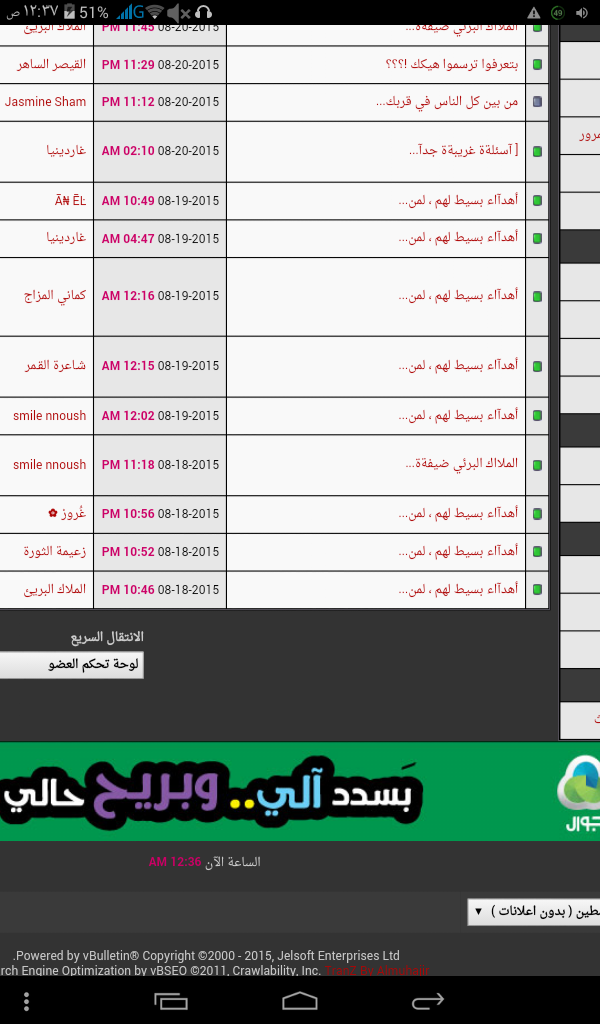Open user profile غُروز
This screenshot has width=600, height=1024.
click(67, 514)
